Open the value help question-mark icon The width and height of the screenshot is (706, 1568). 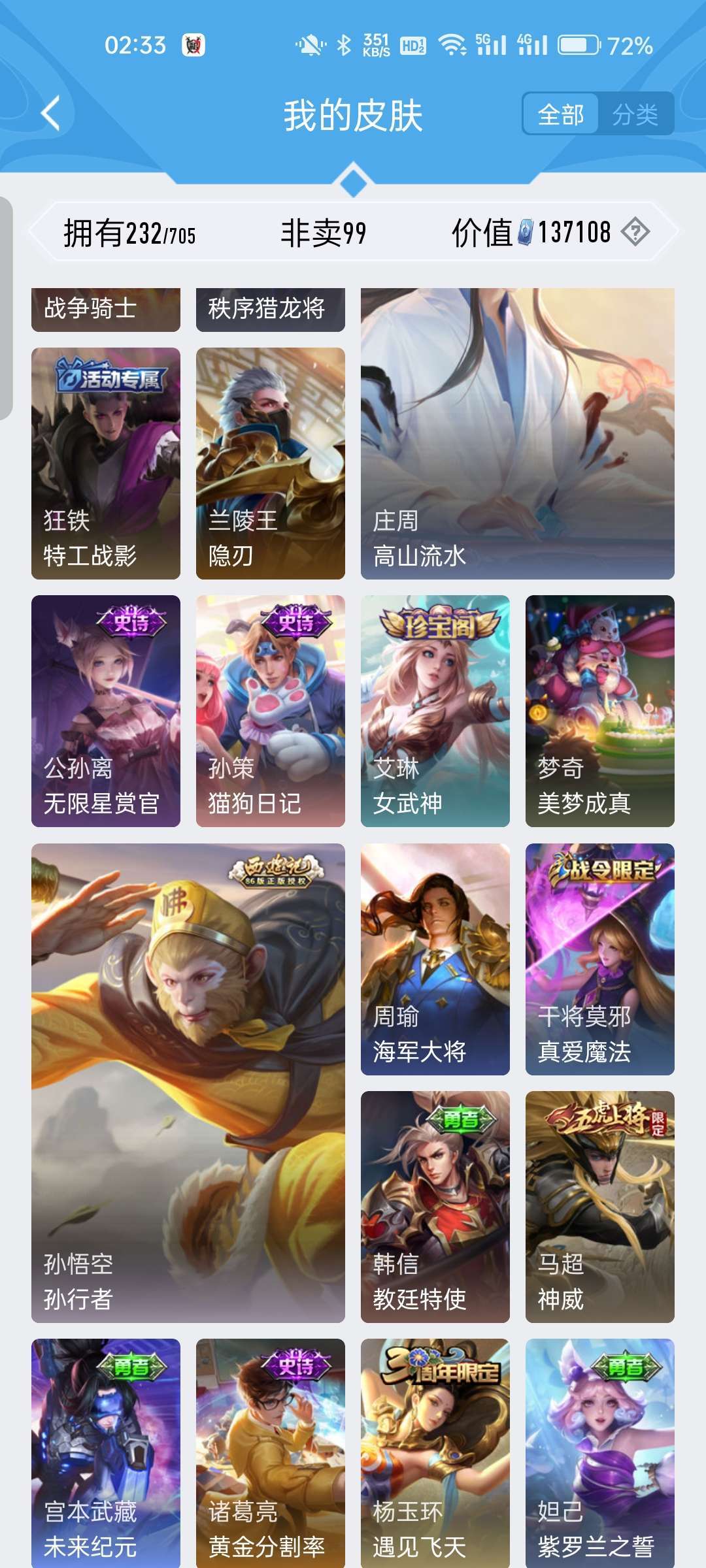pos(635,232)
